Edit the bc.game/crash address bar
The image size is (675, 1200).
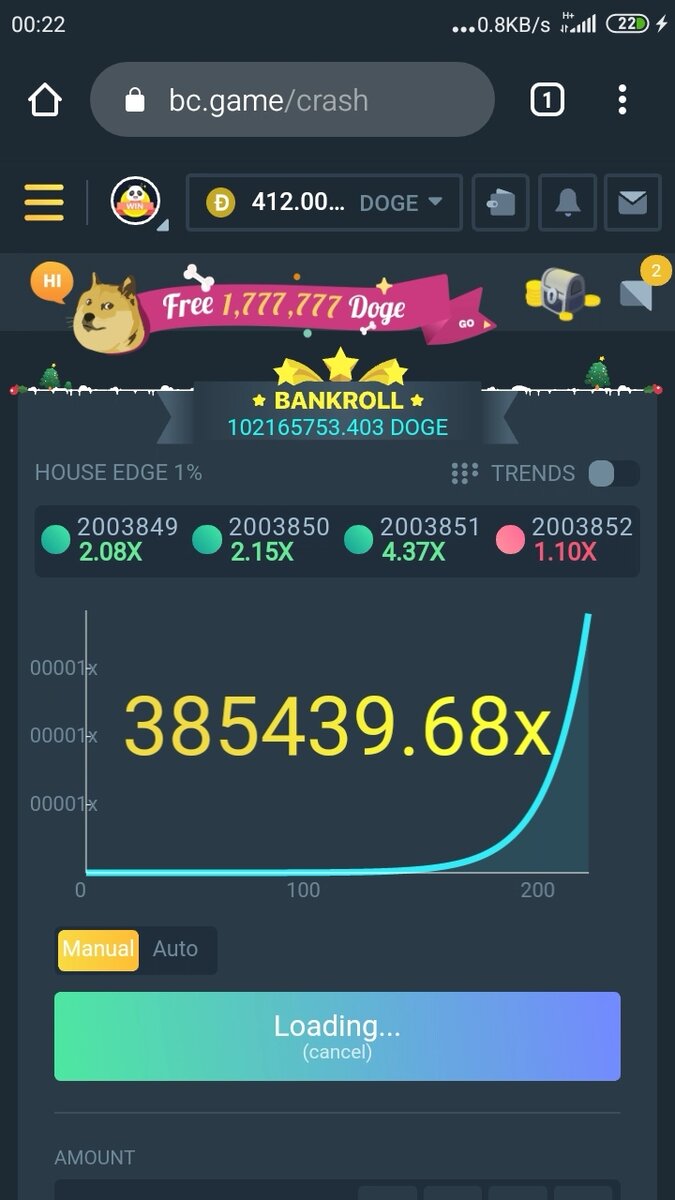[x=292, y=100]
